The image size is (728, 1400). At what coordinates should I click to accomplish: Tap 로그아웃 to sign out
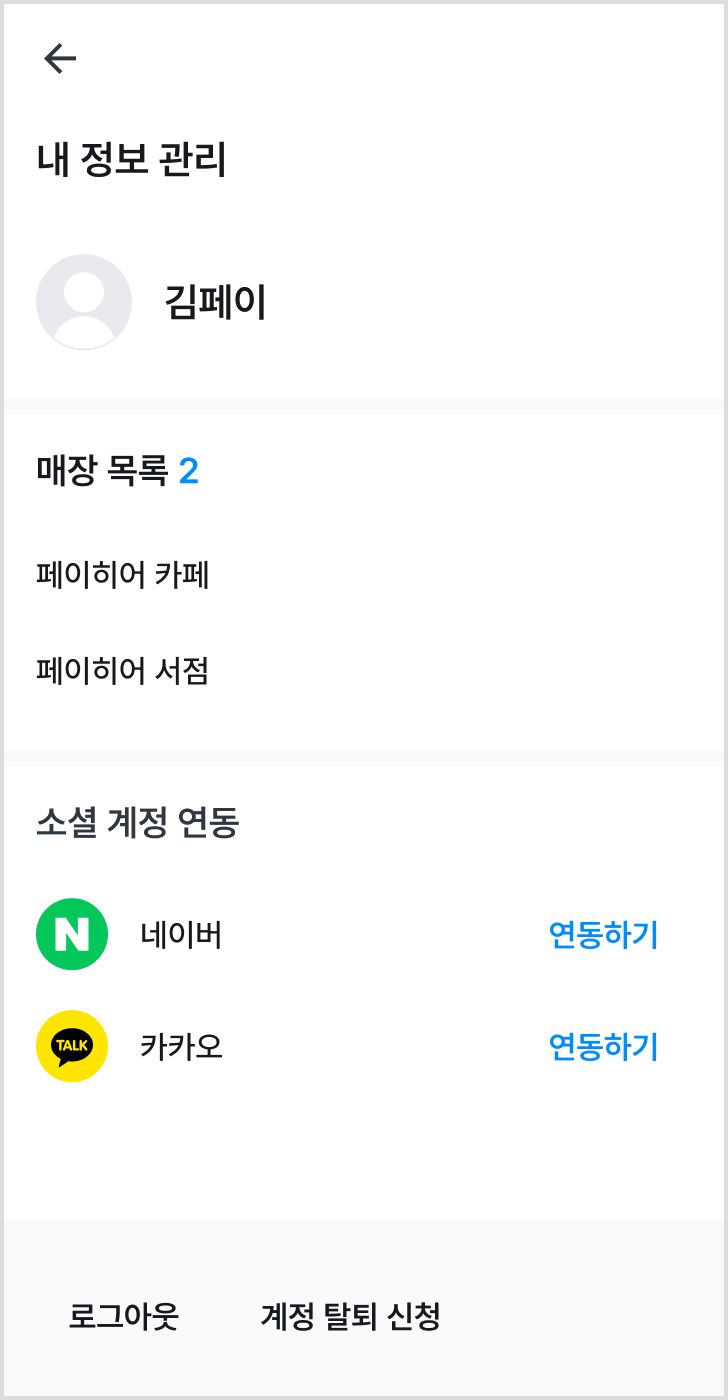pyautogui.click(x=123, y=1316)
